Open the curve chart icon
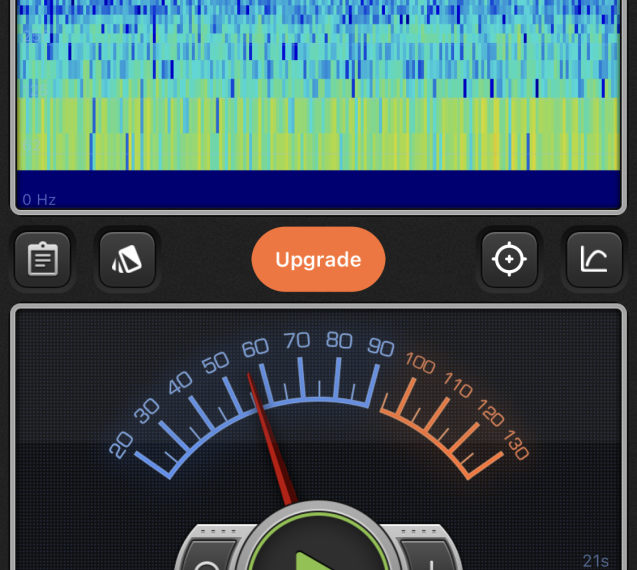 click(594, 260)
